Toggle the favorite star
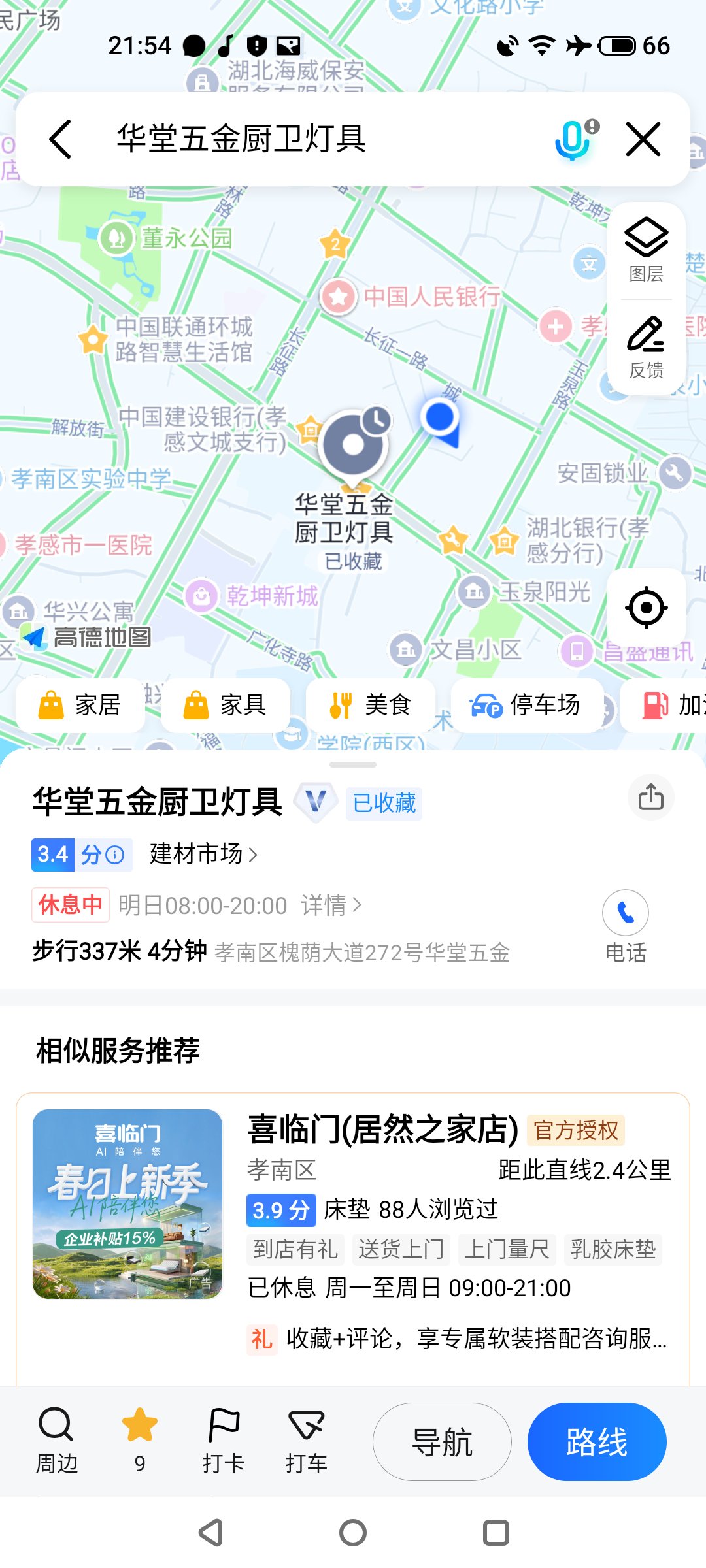Image resolution: width=706 pixels, height=1568 pixels. 140,1441
